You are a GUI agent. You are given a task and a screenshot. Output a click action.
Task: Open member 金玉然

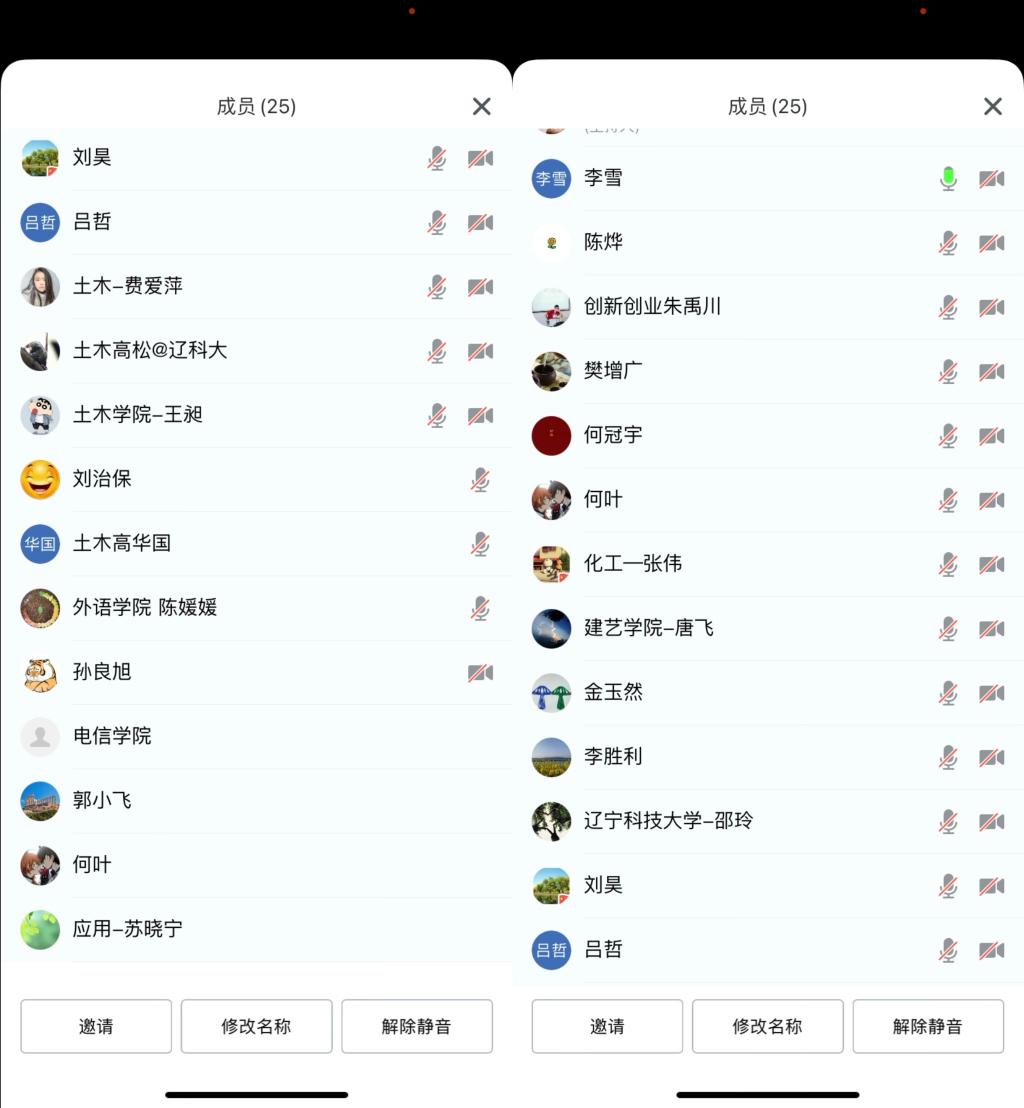[613, 692]
